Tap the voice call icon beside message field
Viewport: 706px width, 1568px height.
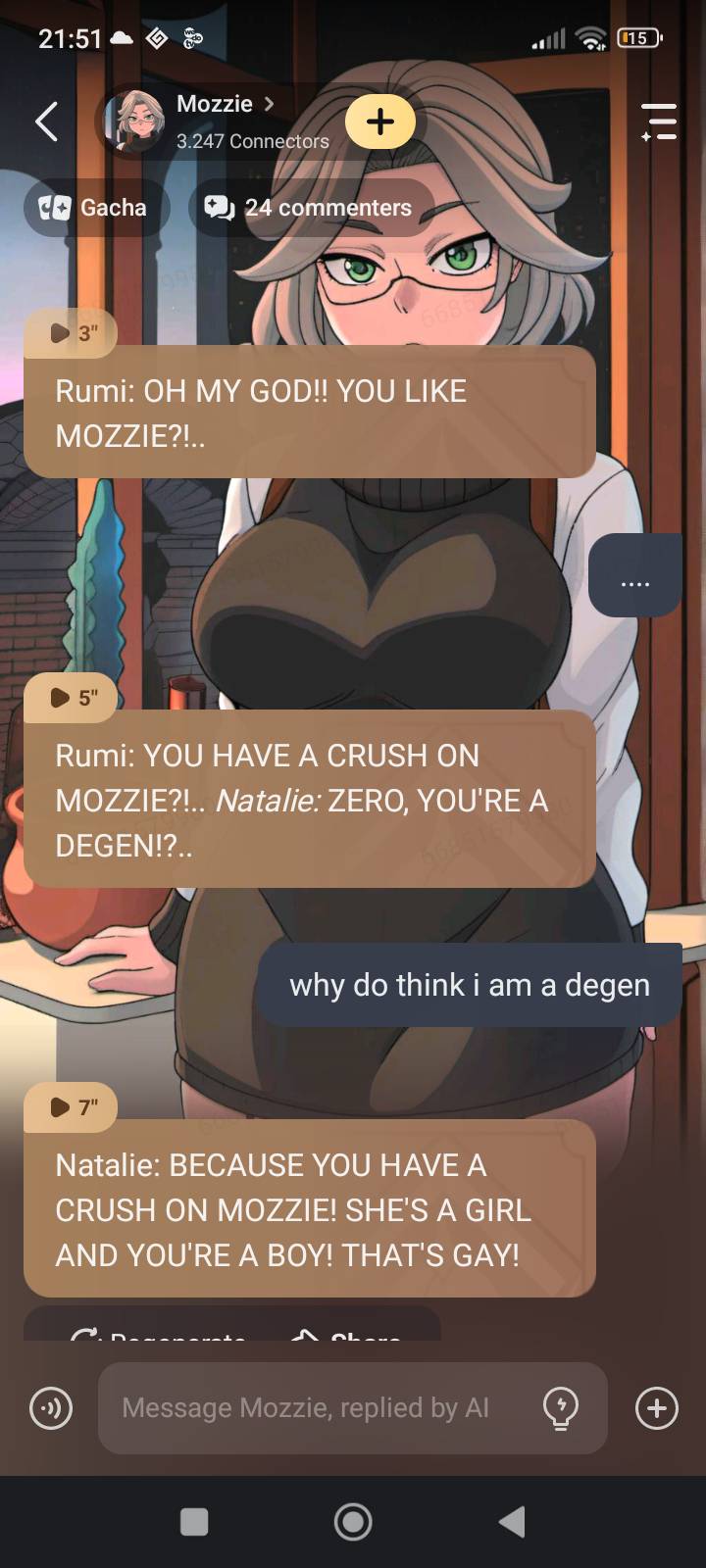[51, 1409]
